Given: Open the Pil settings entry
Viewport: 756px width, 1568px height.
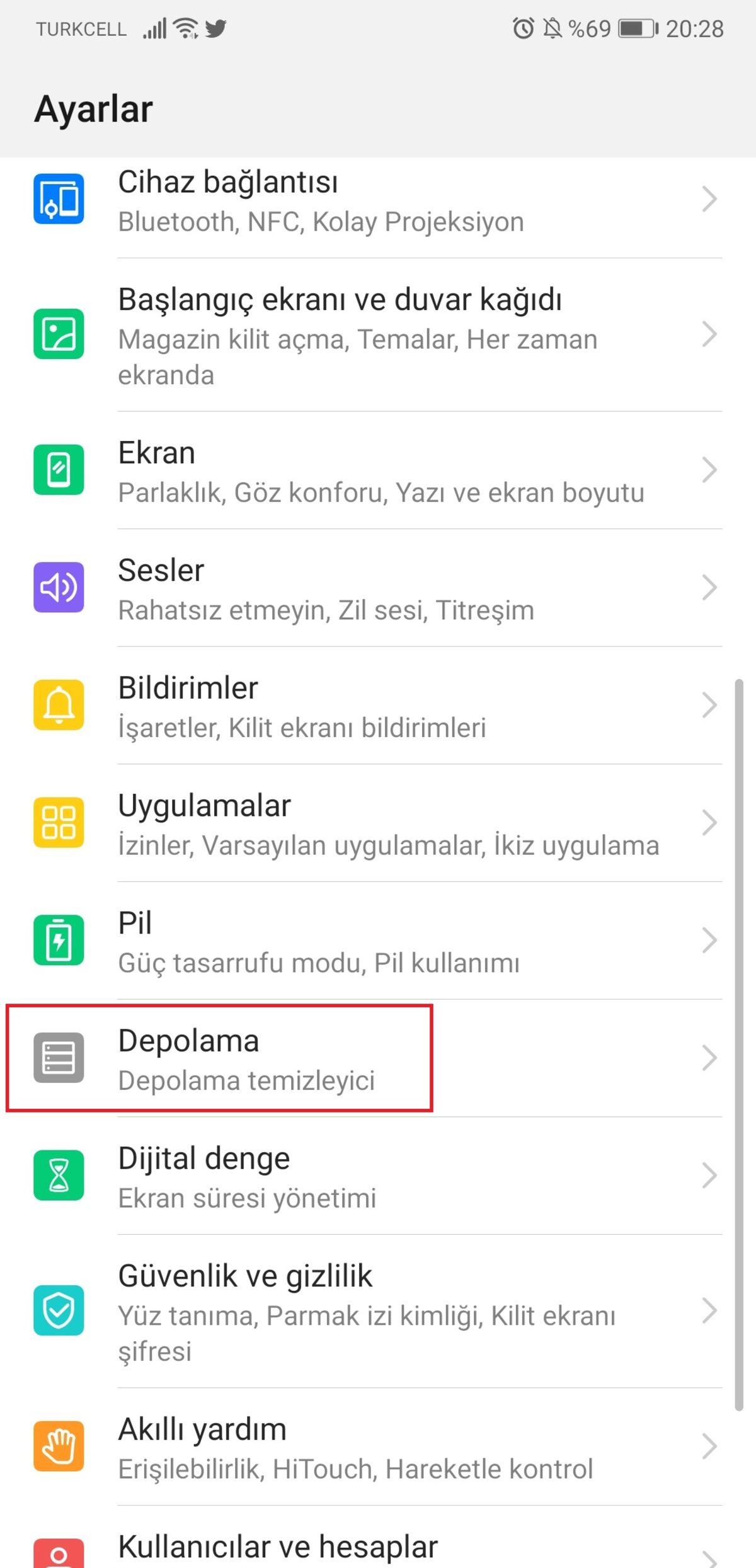Looking at the screenshot, I should [x=378, y=941].
